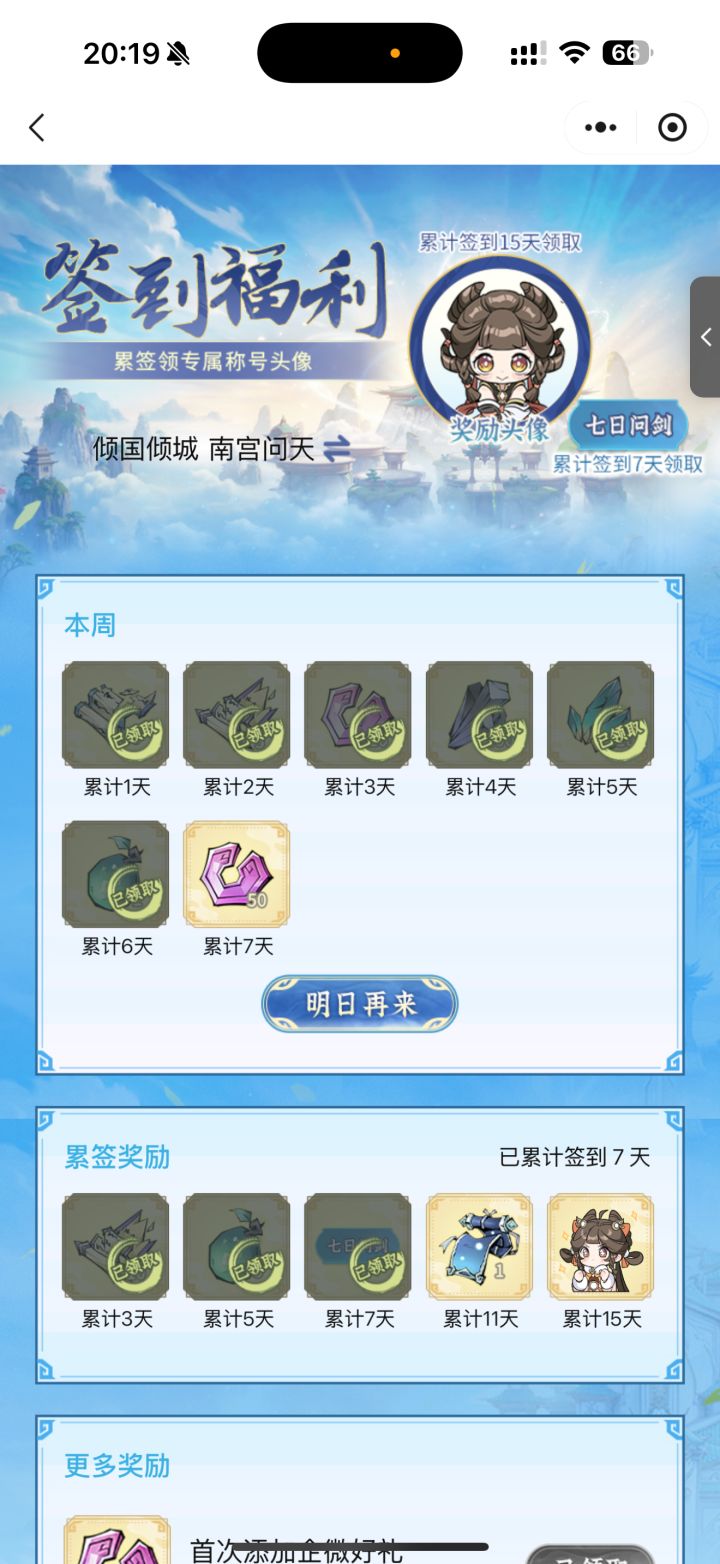This screenshot has width=720, height=1564.
Task: Claim the day 7 purple token reward
Action: pyautogui.click(x=236, y=873)
